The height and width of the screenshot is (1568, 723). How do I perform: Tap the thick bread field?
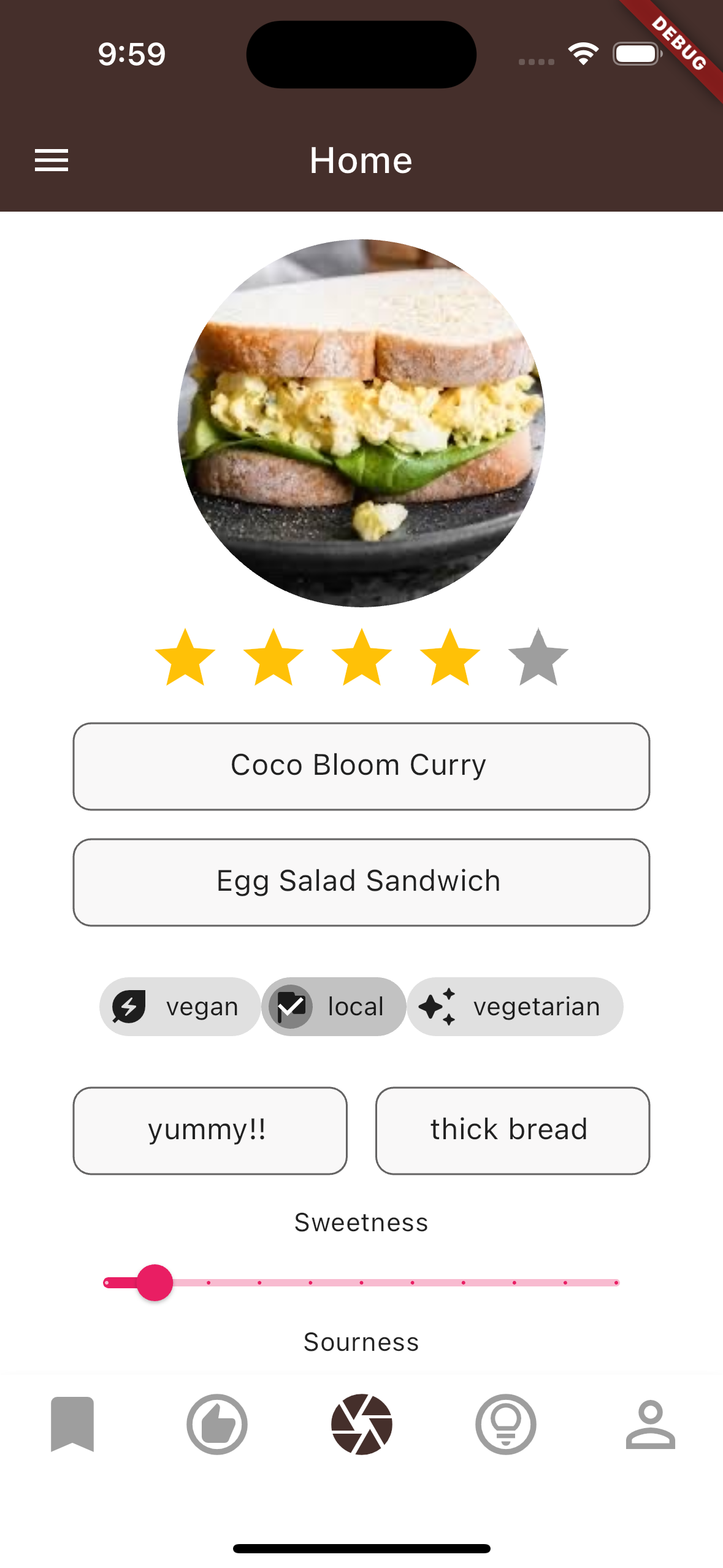click(x=512, y=1131)
